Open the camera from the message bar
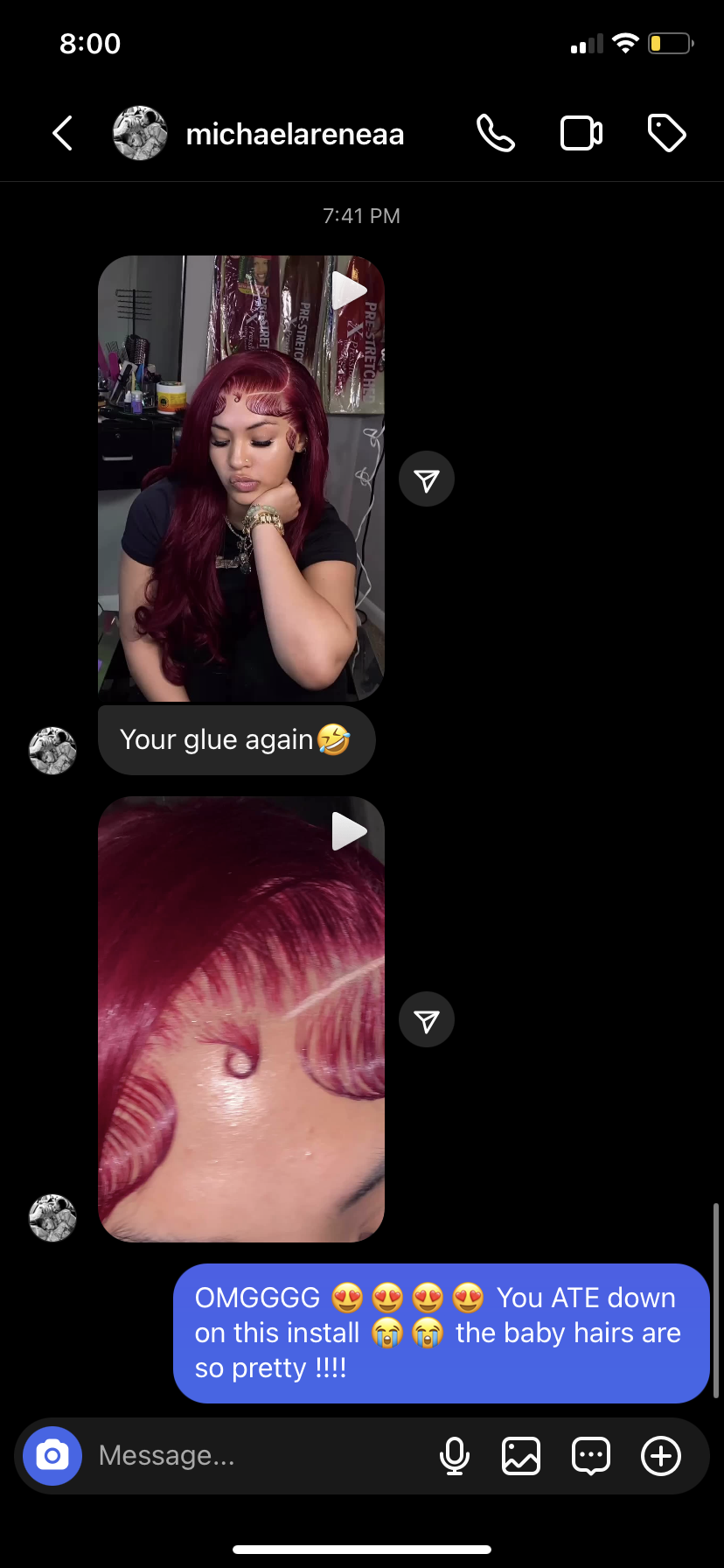This screenshot has width=724, height=1568. click(52, 1456)
